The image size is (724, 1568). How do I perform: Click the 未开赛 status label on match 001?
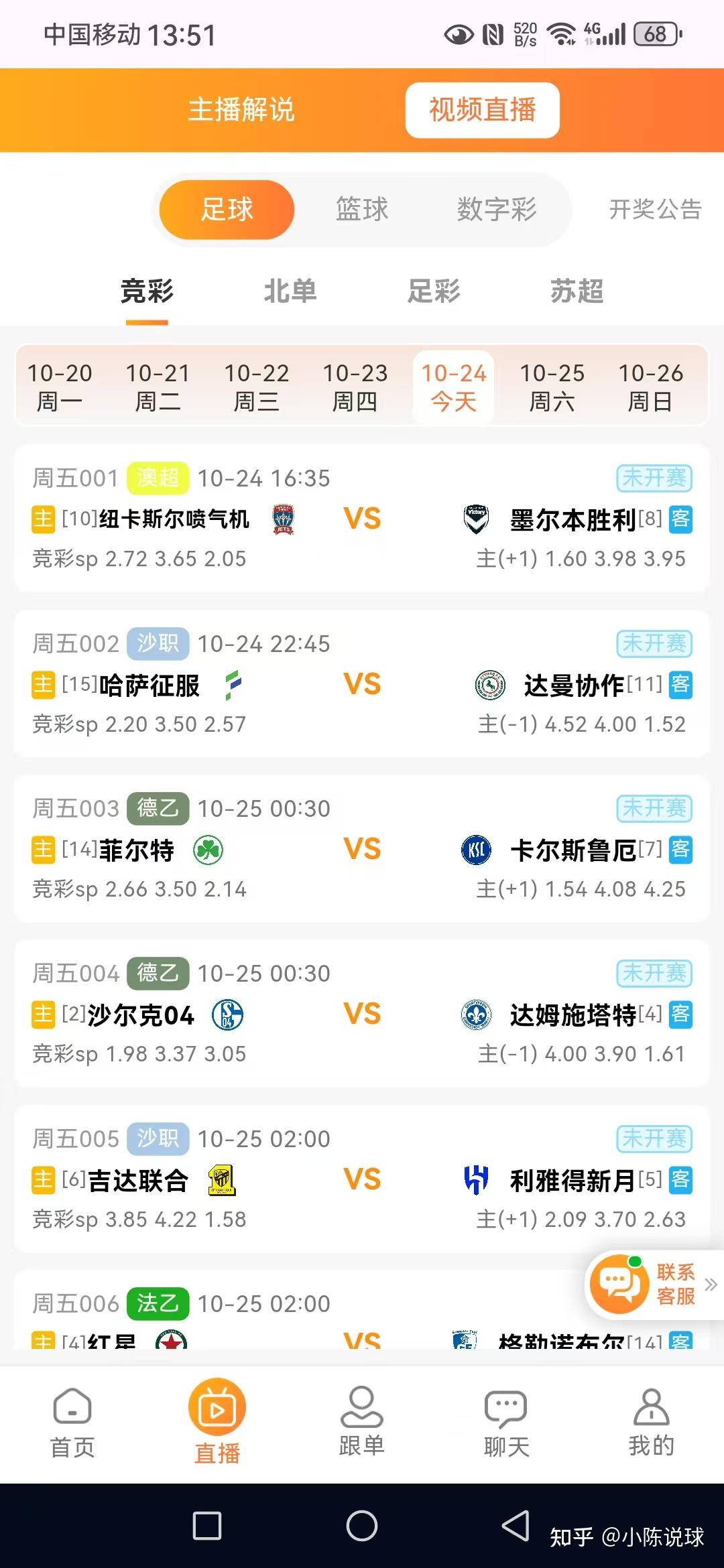[654, 478]
